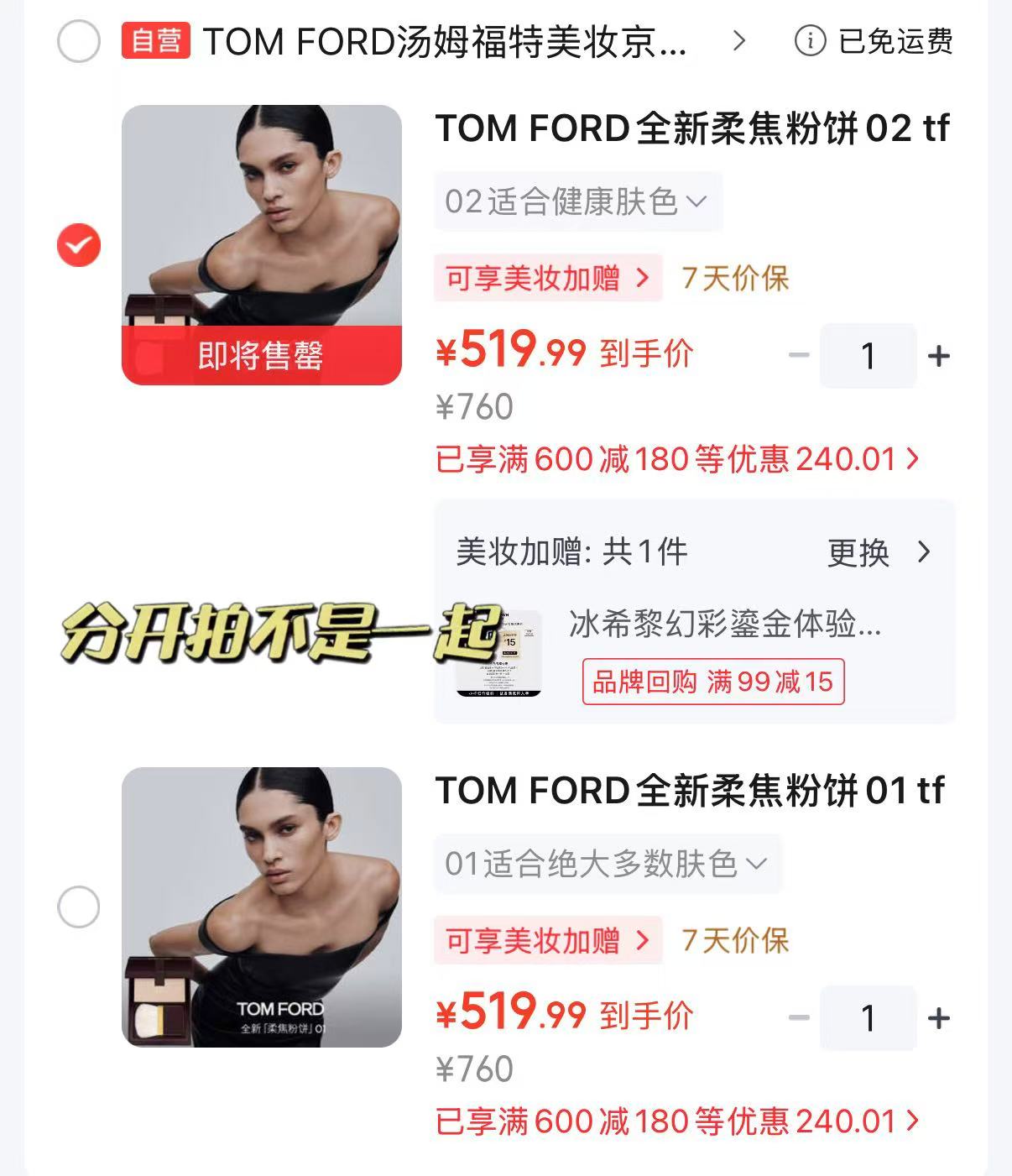Uncheck the 柔焦粉饼 02 item
1012x1176 pixels.
coord(79,245)
